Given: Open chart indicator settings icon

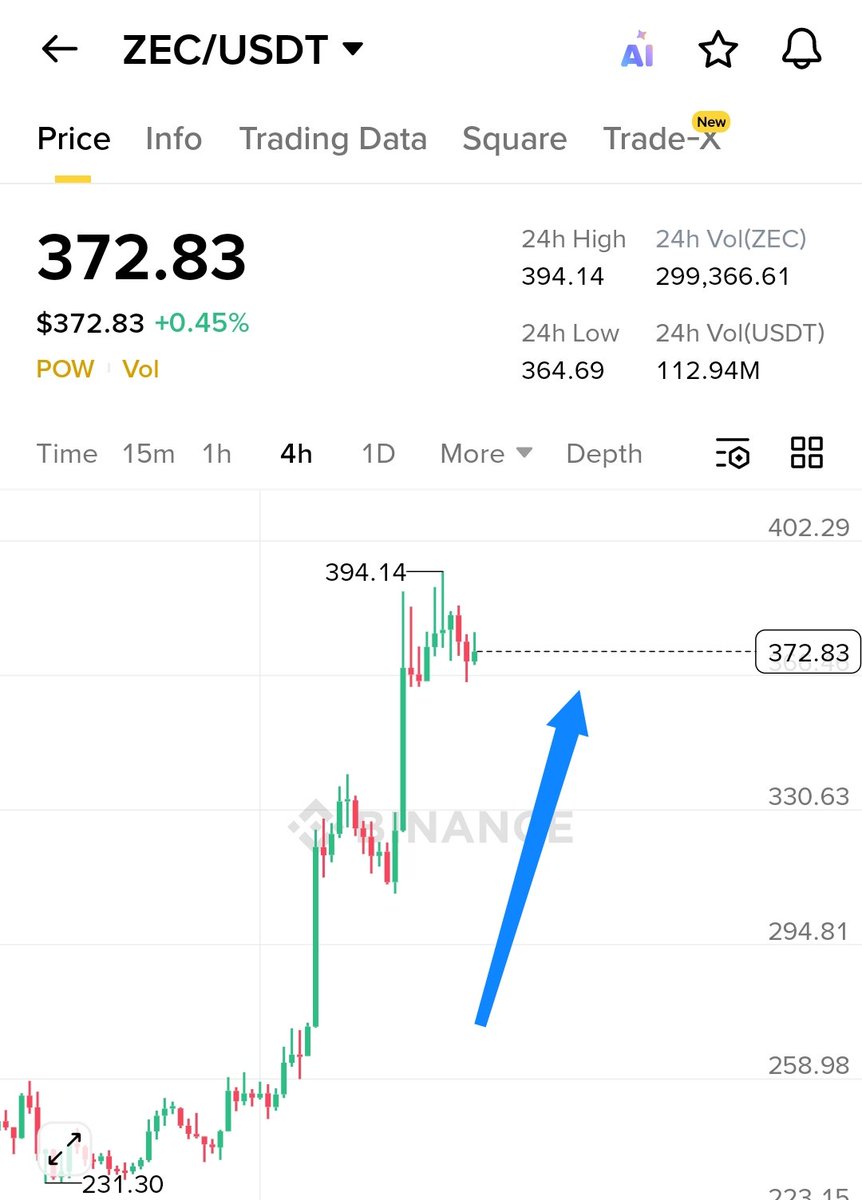Looking at the screenshot, I should click(x=733, y=454).
